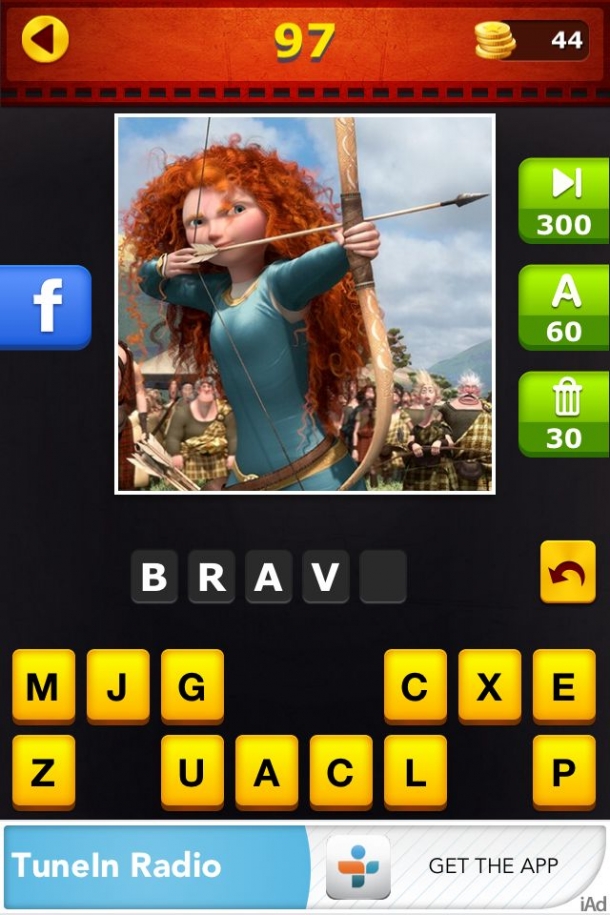The height and width of the screenshot is (915, 610).
Task: Skip this level for 300 coins
Action: (564, 200)
